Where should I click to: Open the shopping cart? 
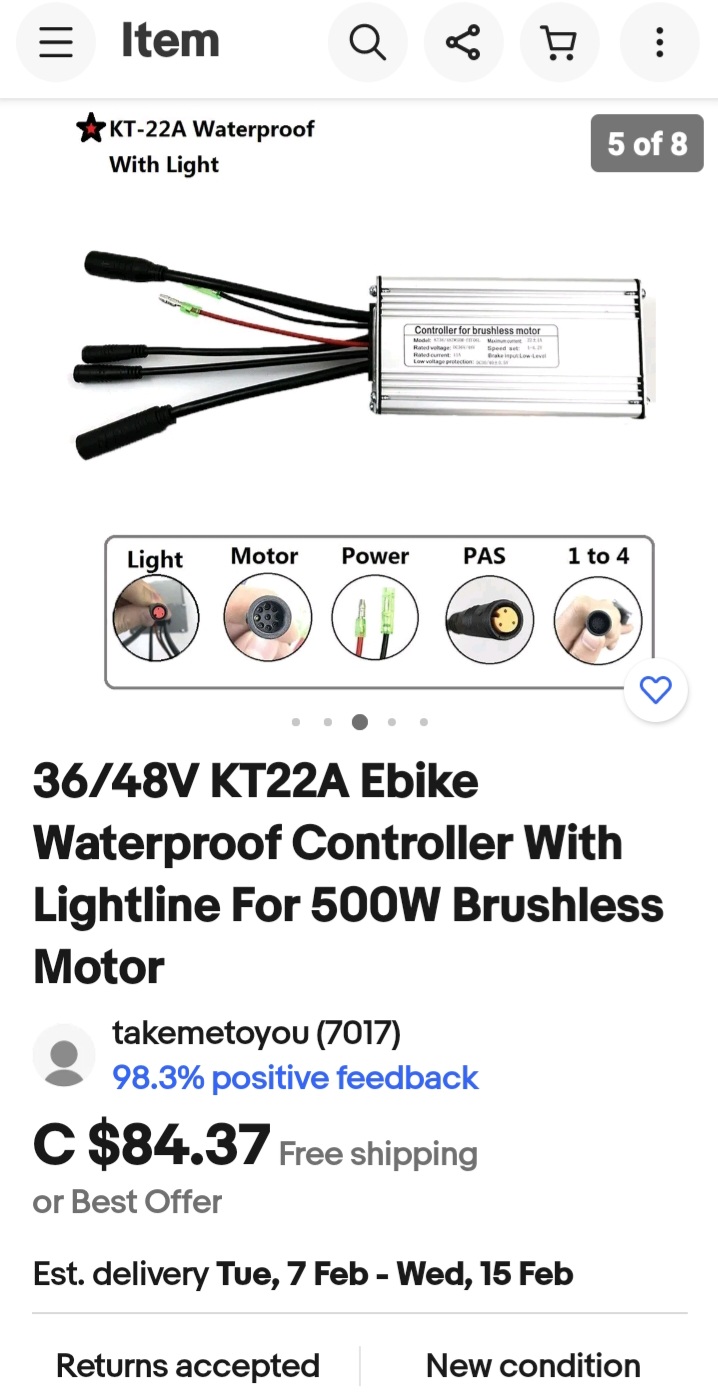coord(559,42)
